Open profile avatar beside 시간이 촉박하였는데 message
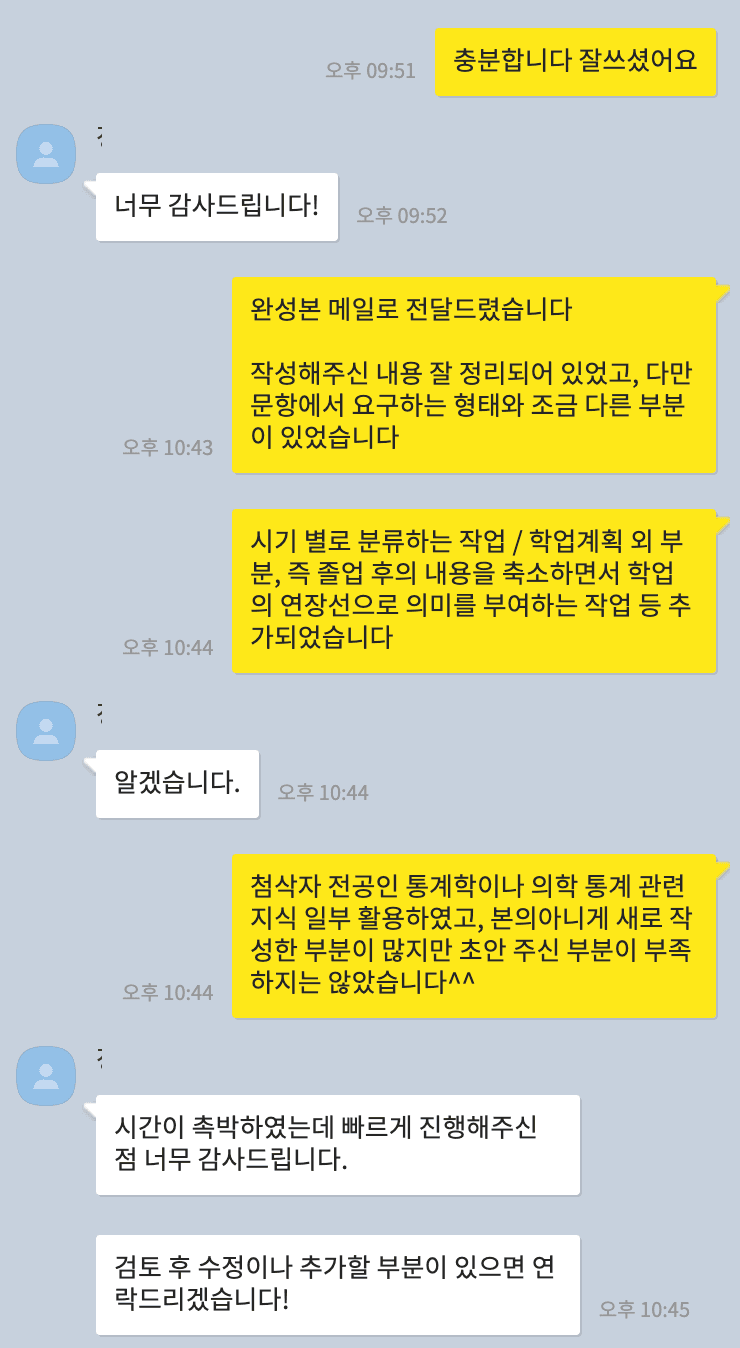Screen dimensions: 740x1348 click(x=46, y=1076)
